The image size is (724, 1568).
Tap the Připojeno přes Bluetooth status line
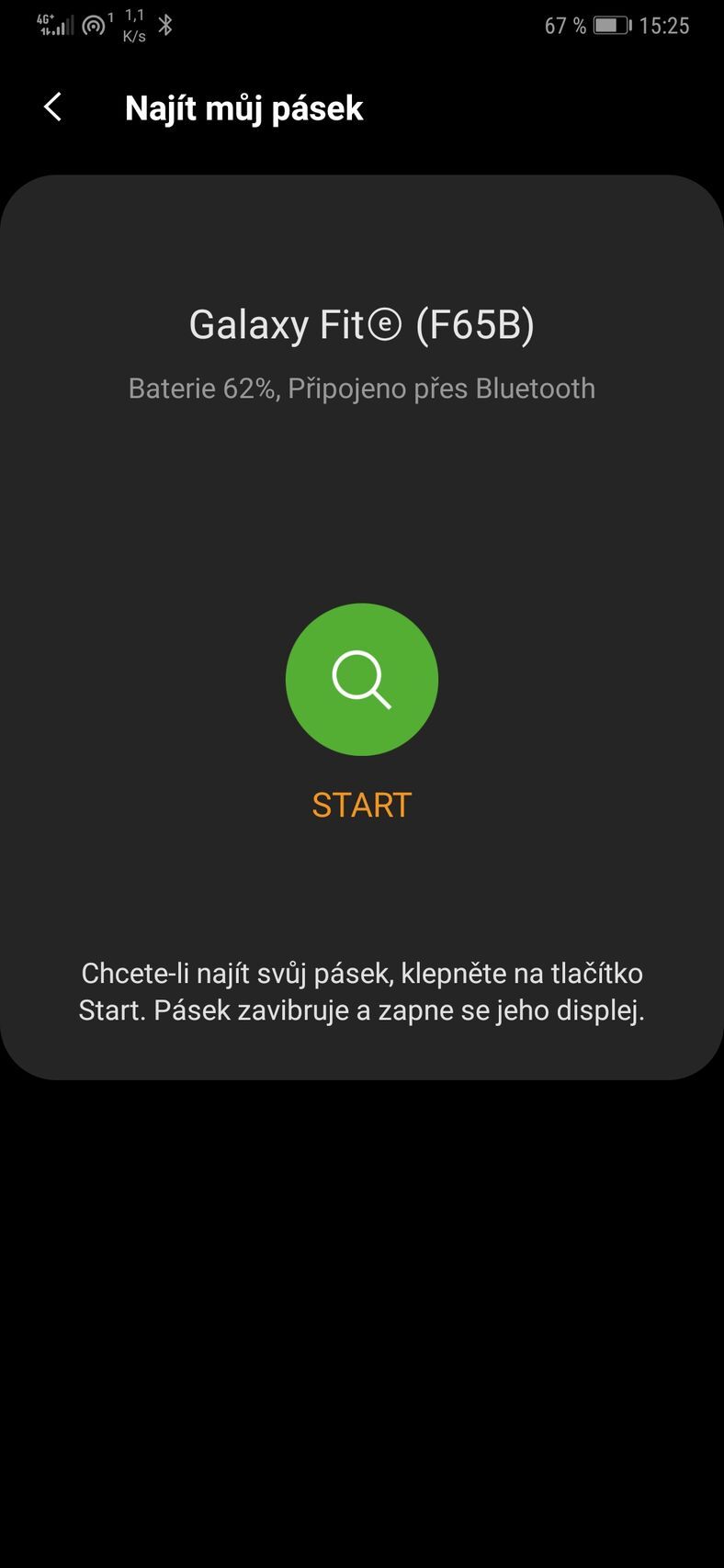(443, 388)
